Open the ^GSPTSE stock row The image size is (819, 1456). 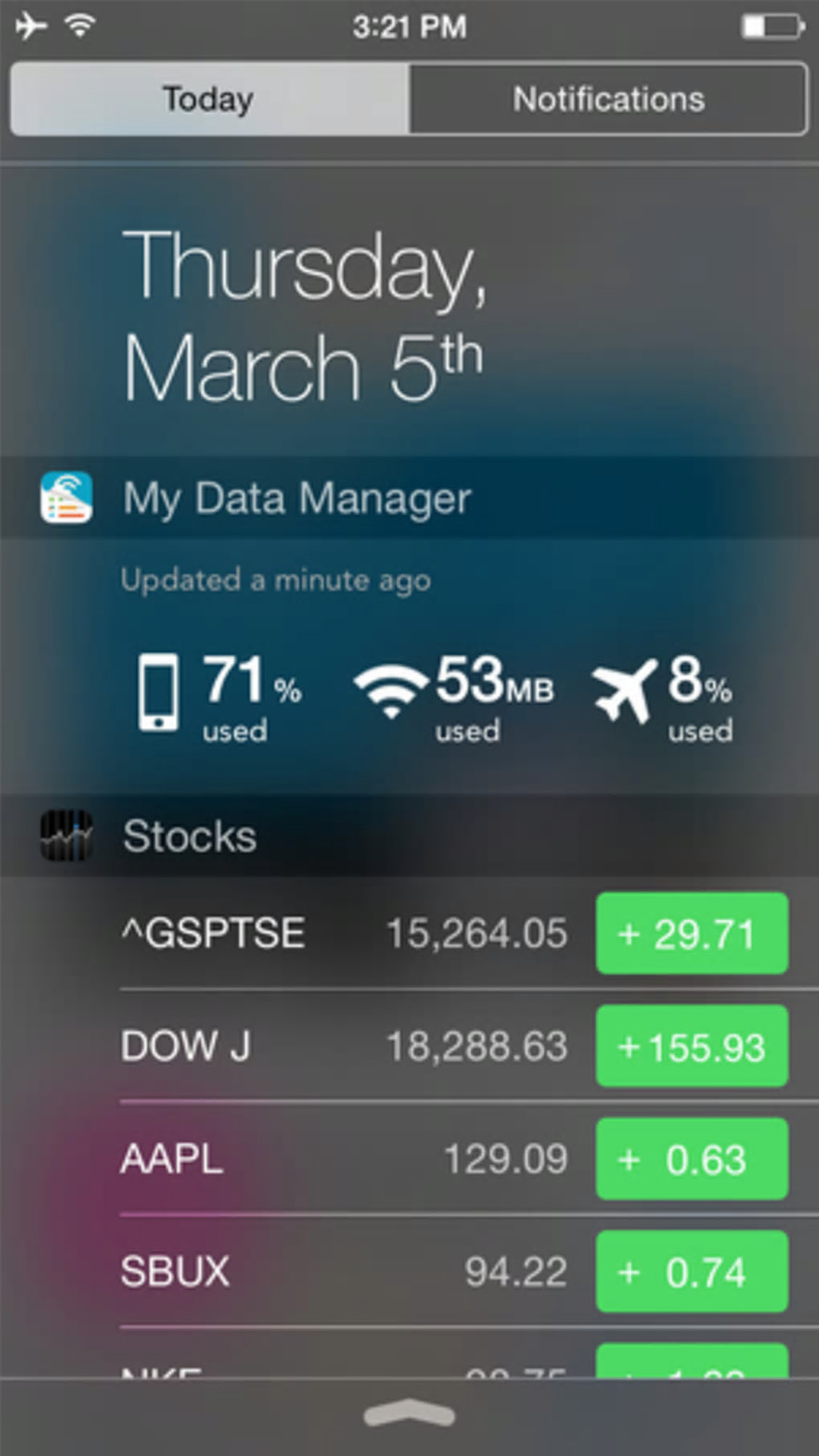coord(345,933)
